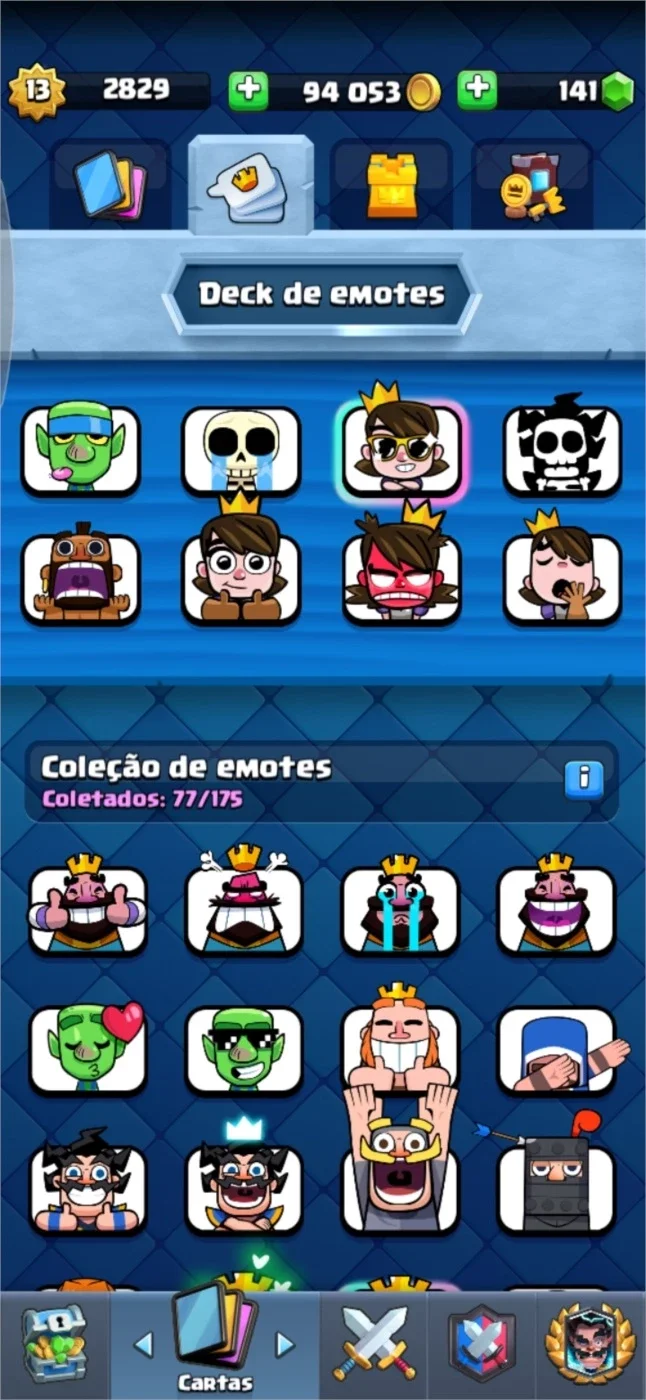The width and height of the screenshot is (646, 1400).
Task: Go to the shop chest tab
Action: click(54, 1345)
